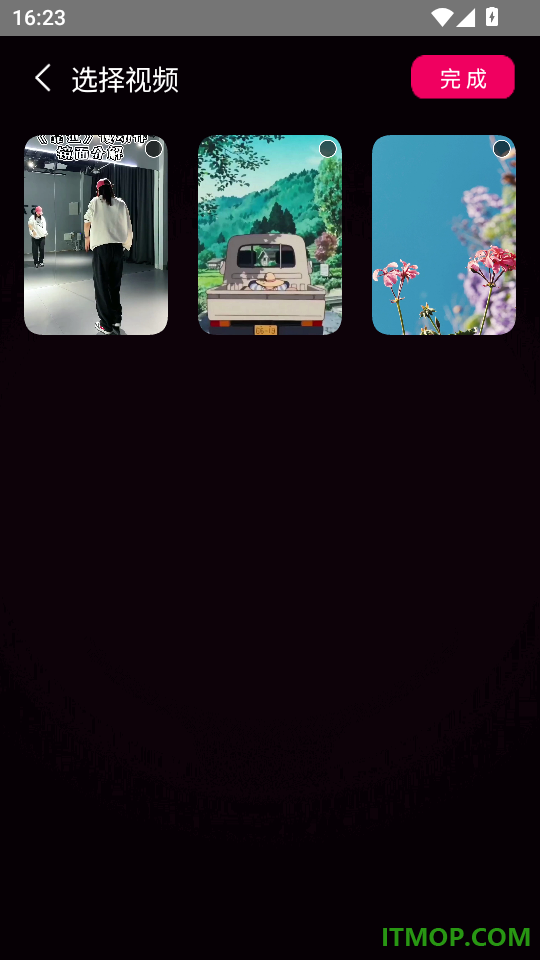Image resolution: width=540 pixels, height=960 pixels.
Task: Check the selection circle on dance video
Action: [x=154, y=149]
